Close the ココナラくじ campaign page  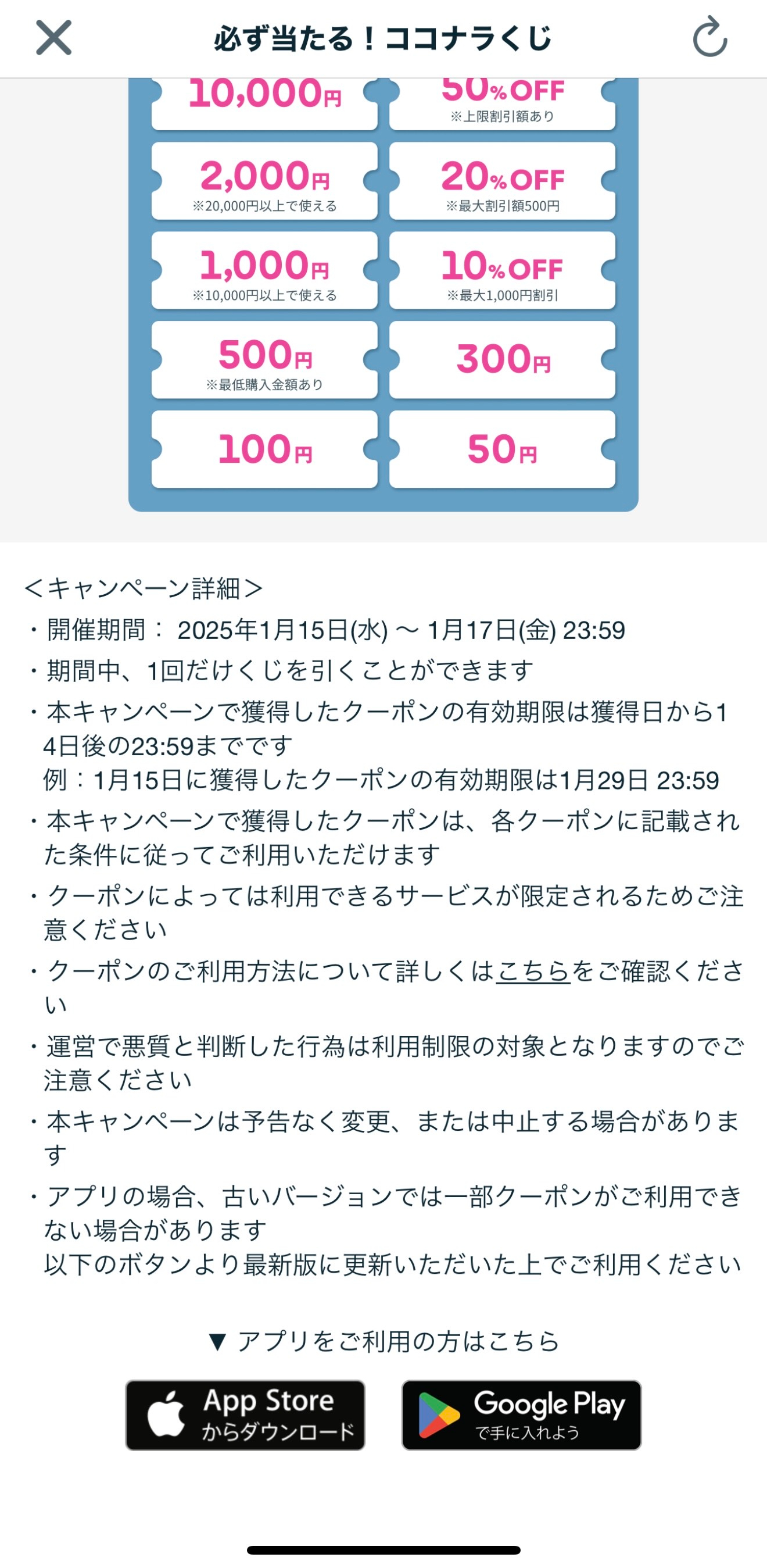click(53, 38)
